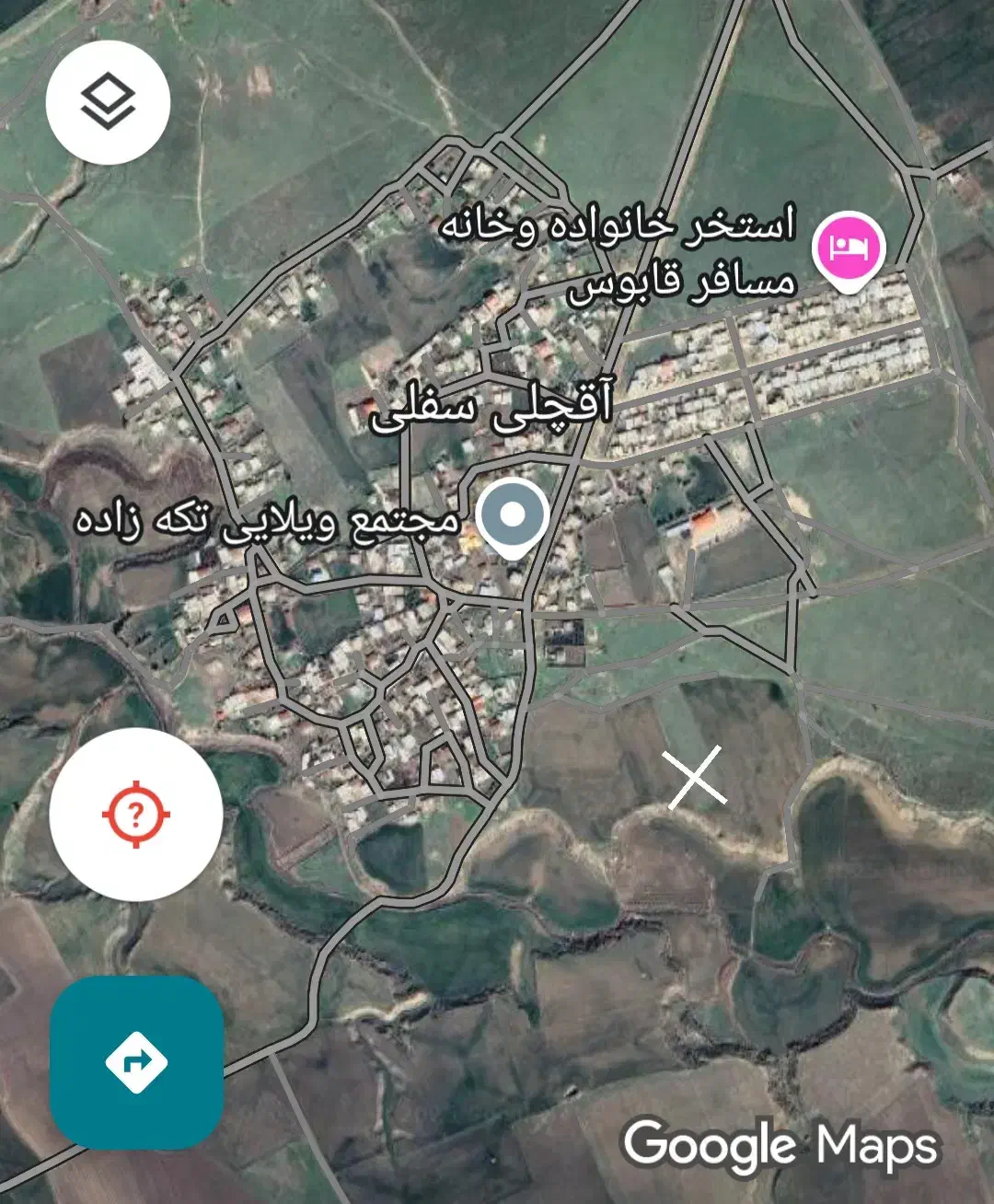The height and width of the screenshot is (1204, 994).
Task: Open the map layers selector
Action: (x=109, y=102)
